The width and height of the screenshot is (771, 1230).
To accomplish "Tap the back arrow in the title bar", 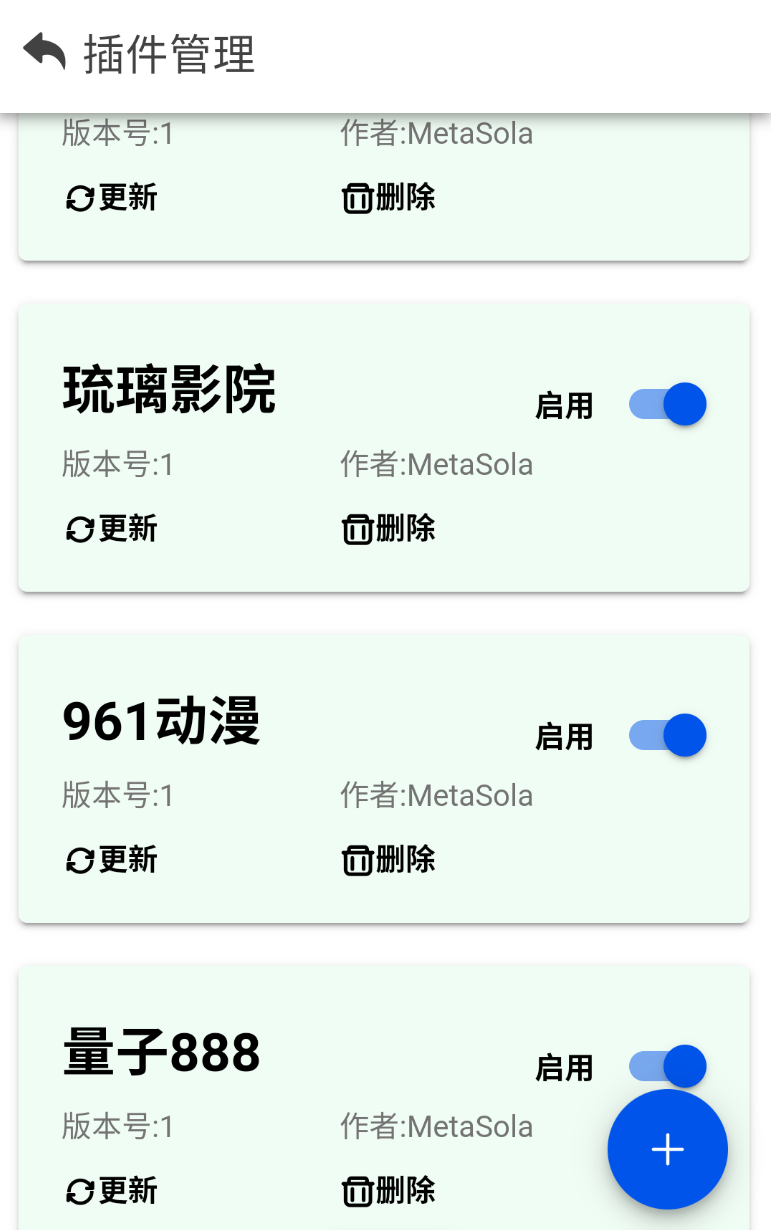I will [41, 50].
